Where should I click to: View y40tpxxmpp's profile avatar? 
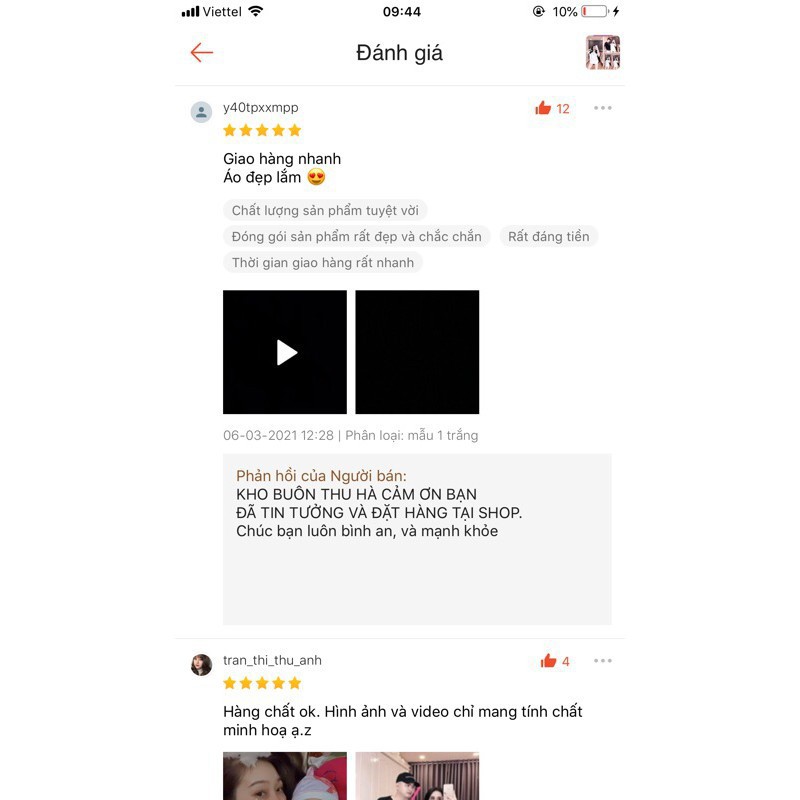pyautogui.click(x=202, y=111)
